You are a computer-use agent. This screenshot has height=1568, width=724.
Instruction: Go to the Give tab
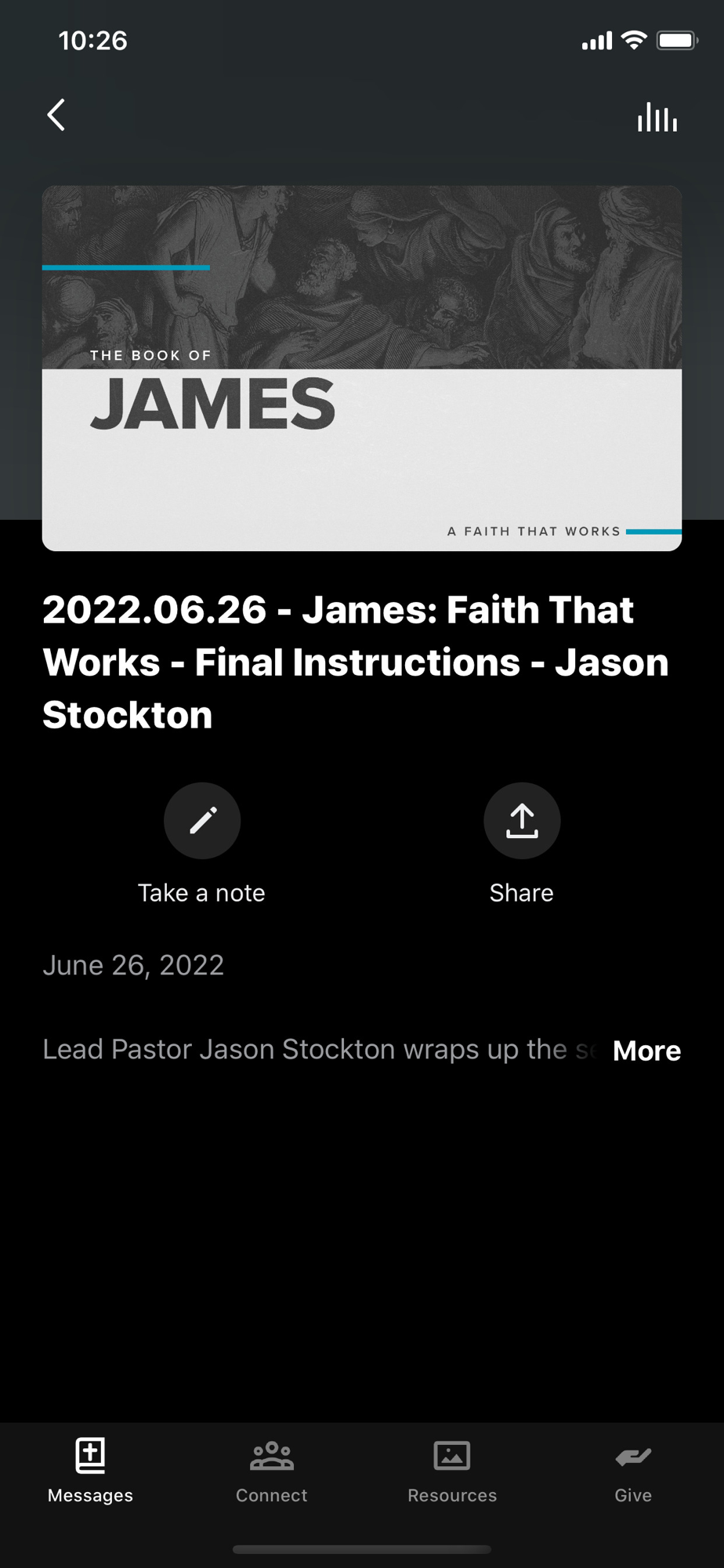(x=633, y=1471)
